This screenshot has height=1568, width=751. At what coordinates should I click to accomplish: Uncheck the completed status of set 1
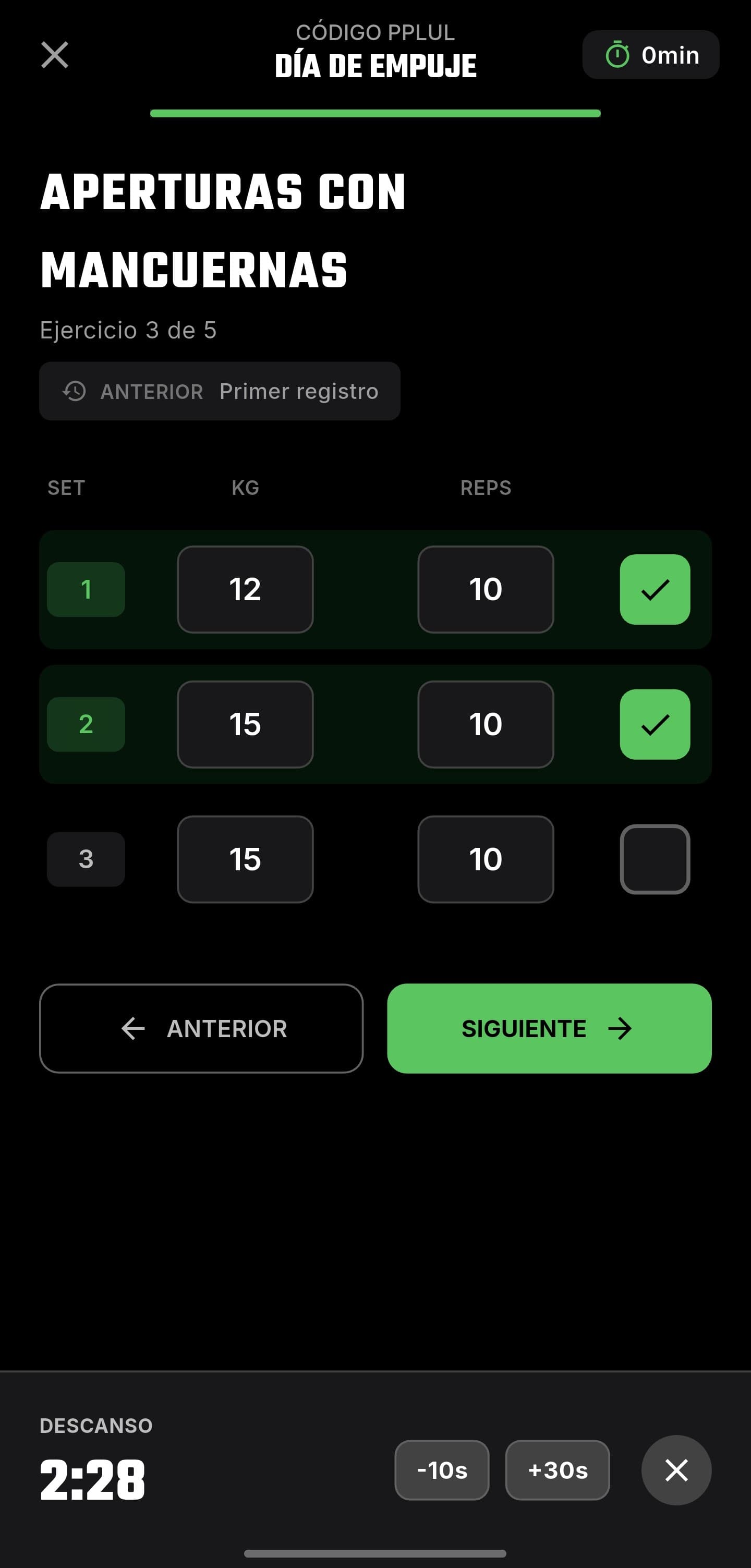click(655, 589)
